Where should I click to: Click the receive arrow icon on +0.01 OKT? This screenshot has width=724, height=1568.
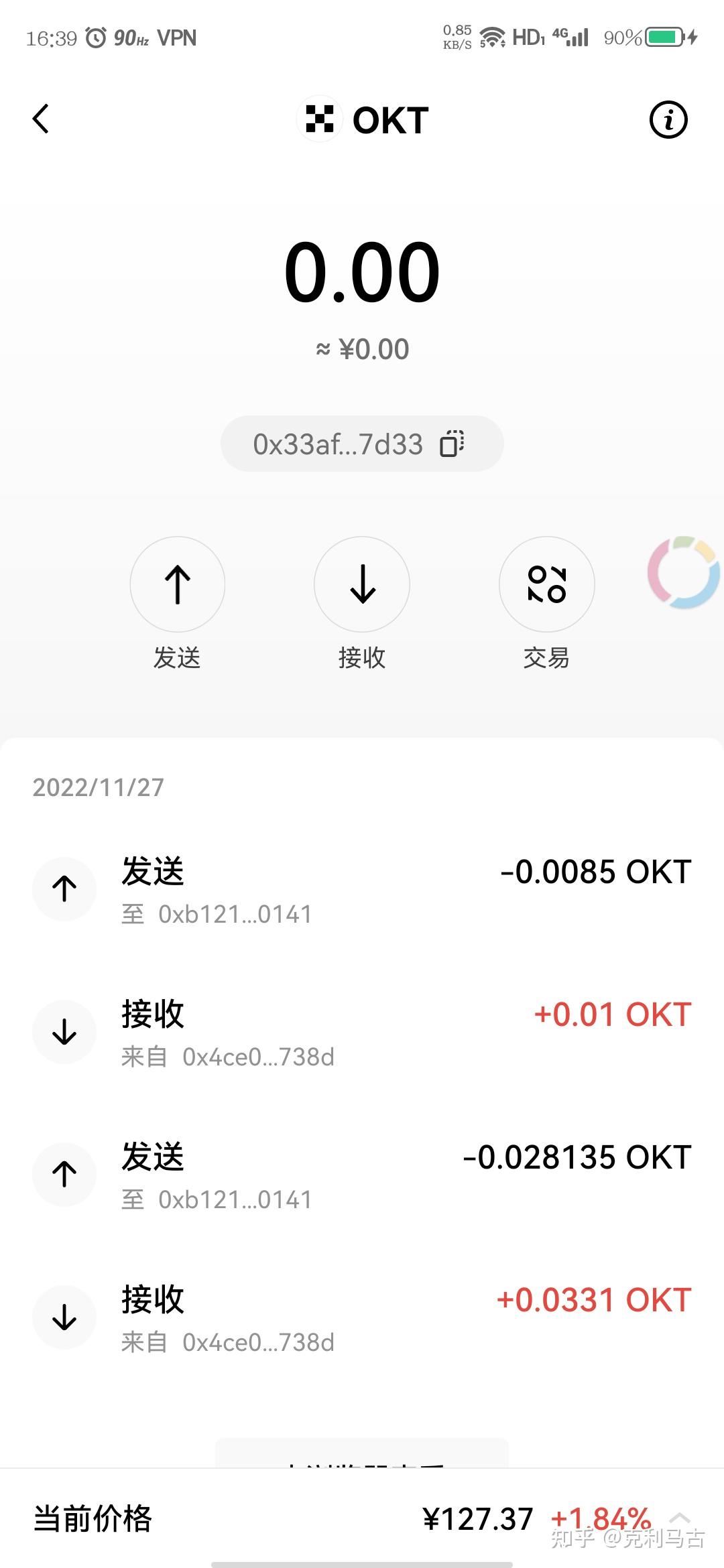pos(64,1031)
